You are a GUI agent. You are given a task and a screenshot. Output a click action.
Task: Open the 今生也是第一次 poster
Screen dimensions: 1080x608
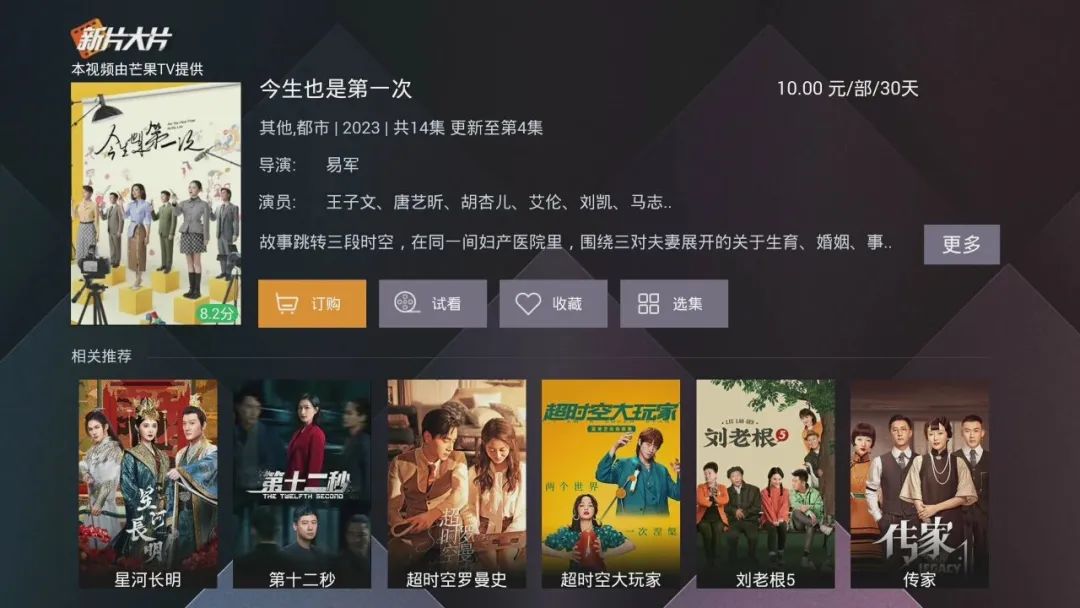point(155,204)
